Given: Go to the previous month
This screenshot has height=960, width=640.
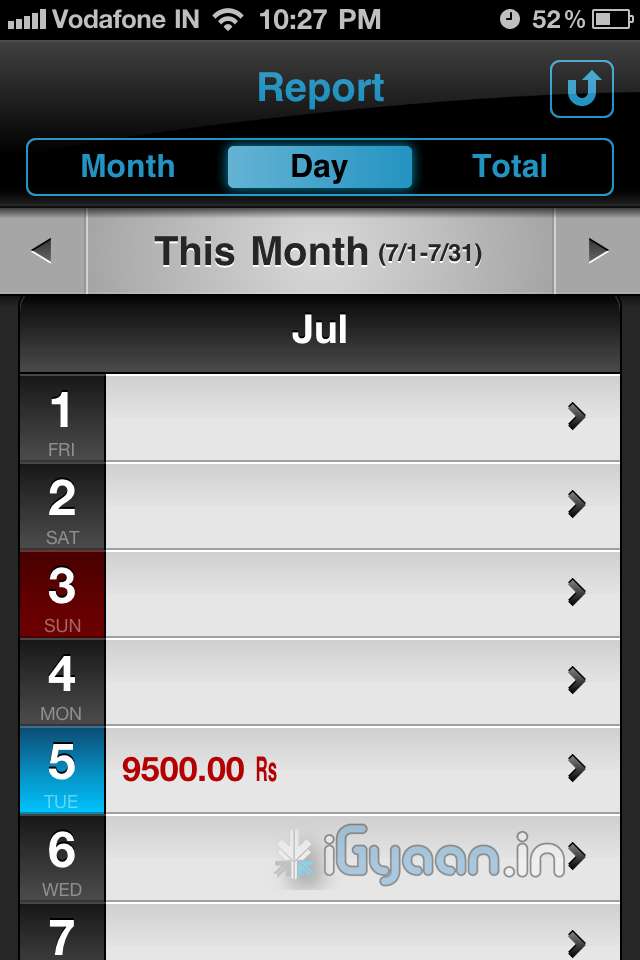Looking at the screenshot, I should point(42,251).
